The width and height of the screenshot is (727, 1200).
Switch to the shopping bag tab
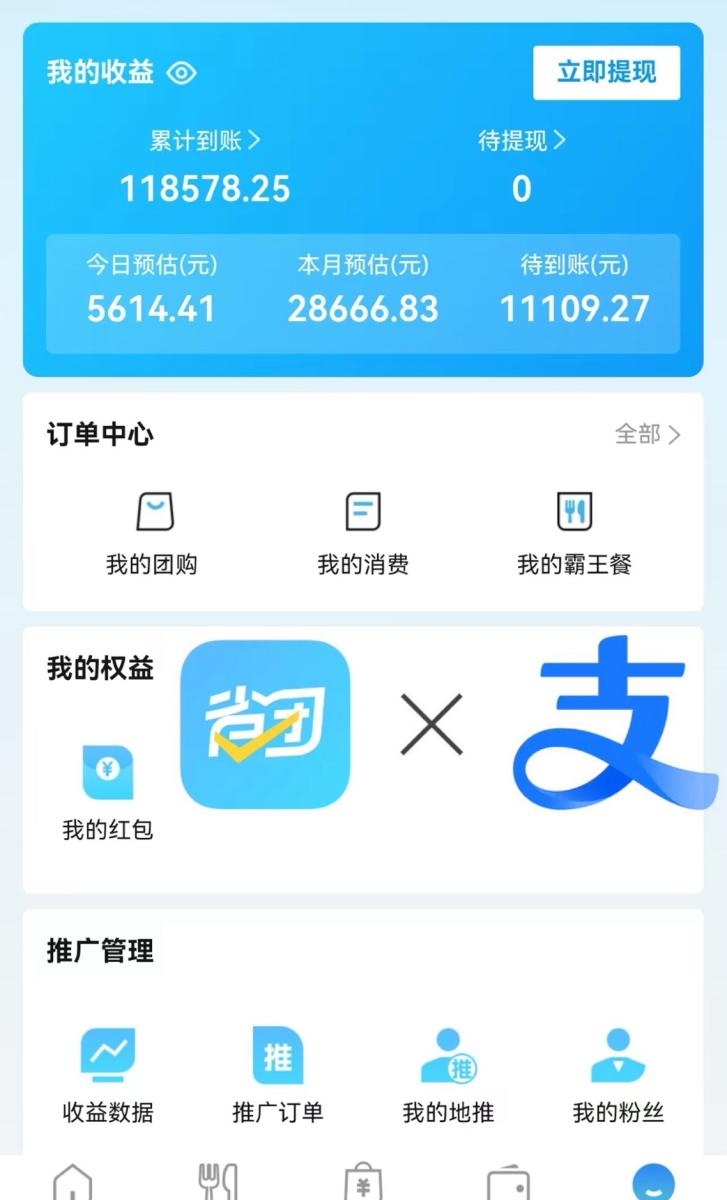(363, 1182)
